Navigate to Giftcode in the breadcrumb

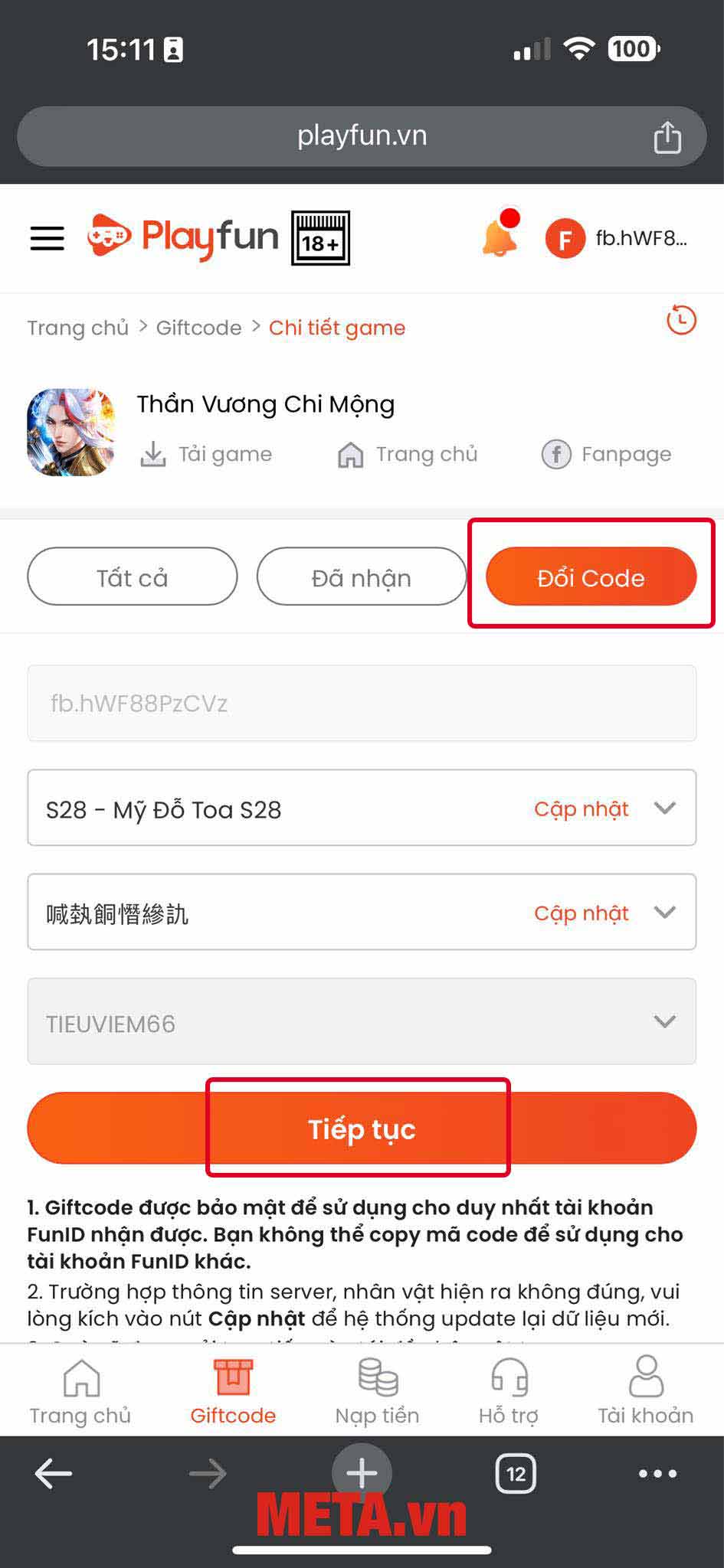point(198,328)
